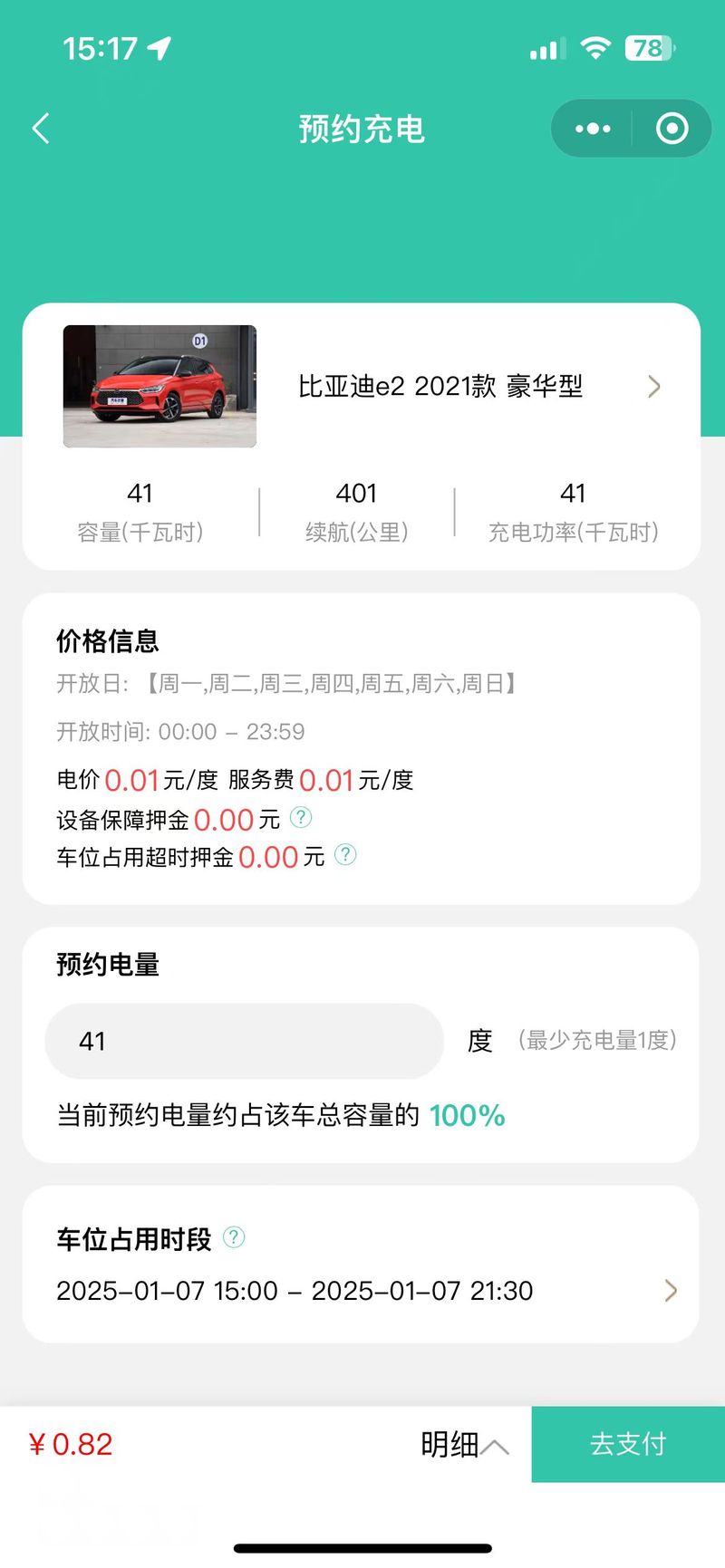
Task: Open the mini program three-dot menu
Action: [x=593, y=129]
